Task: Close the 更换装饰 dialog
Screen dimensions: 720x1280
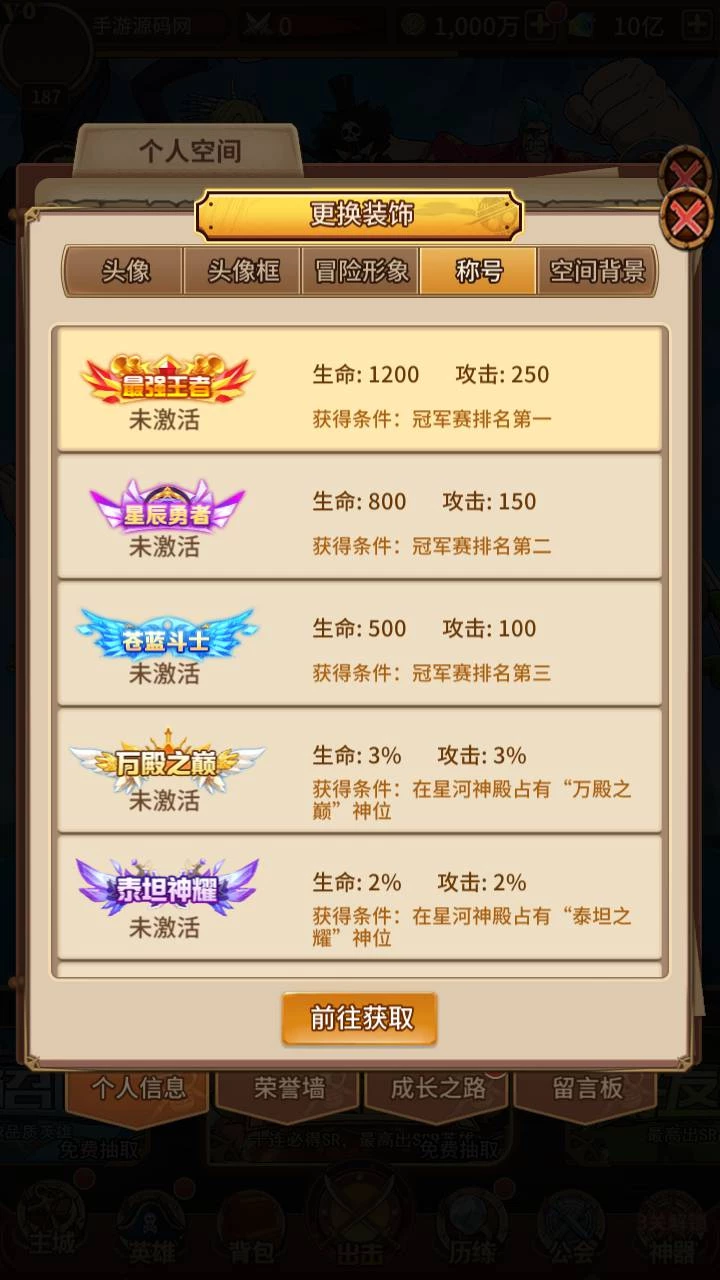Action: (x=686, y=218)
